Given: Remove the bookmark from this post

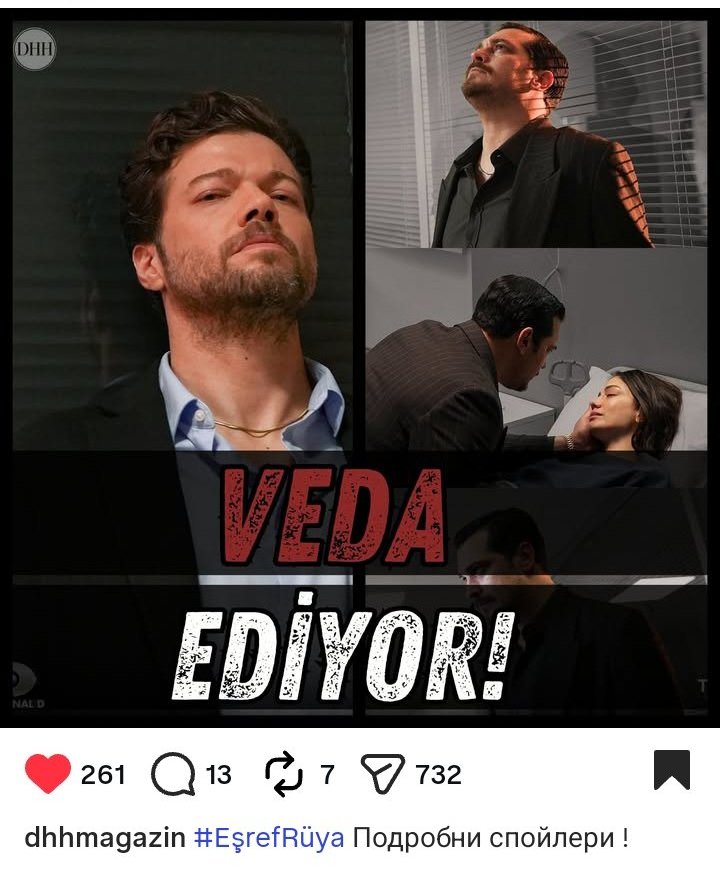Looking at the screenshot, I should (672, 771).
